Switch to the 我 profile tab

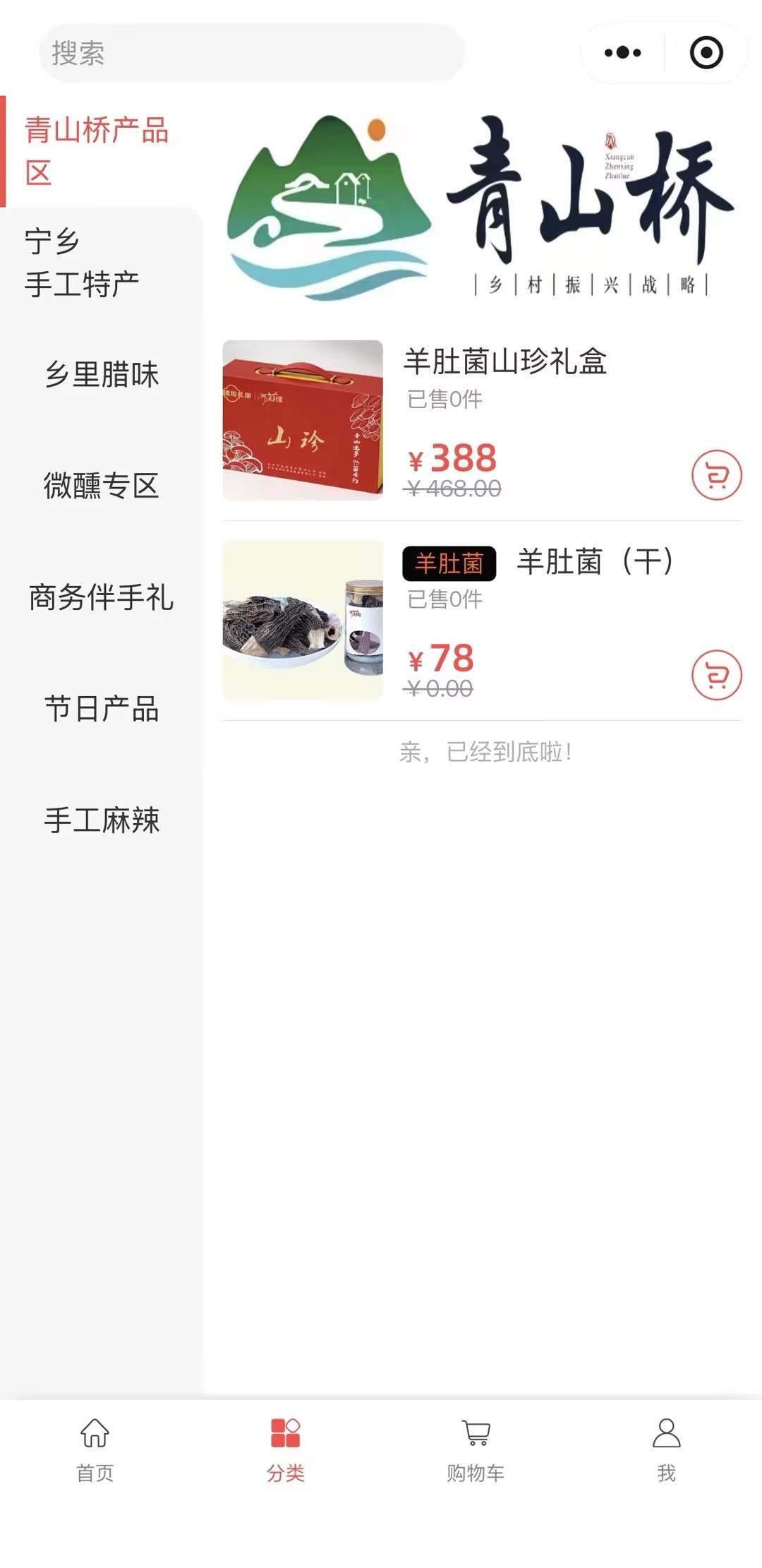tap(666, 1449)
